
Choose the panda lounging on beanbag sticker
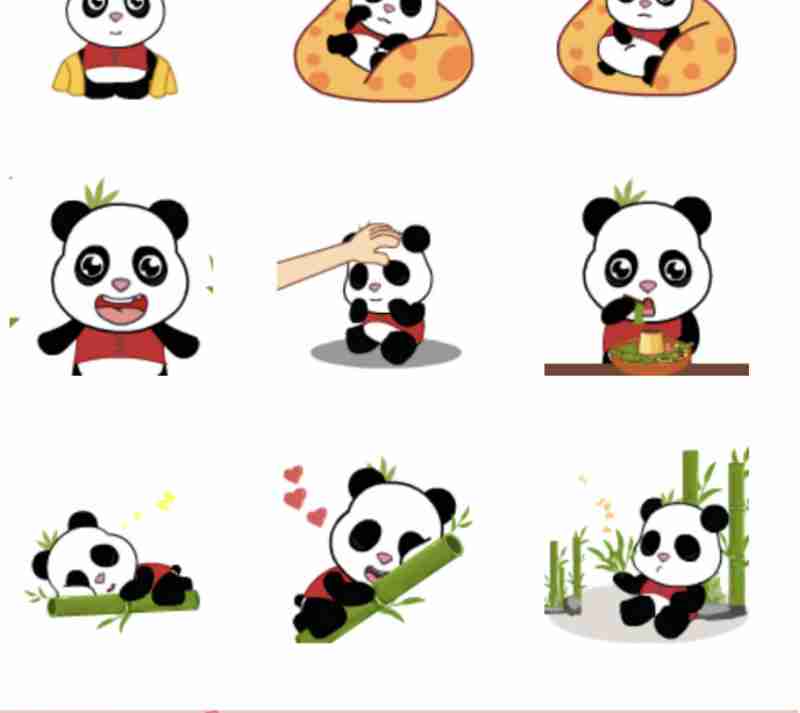383,48
